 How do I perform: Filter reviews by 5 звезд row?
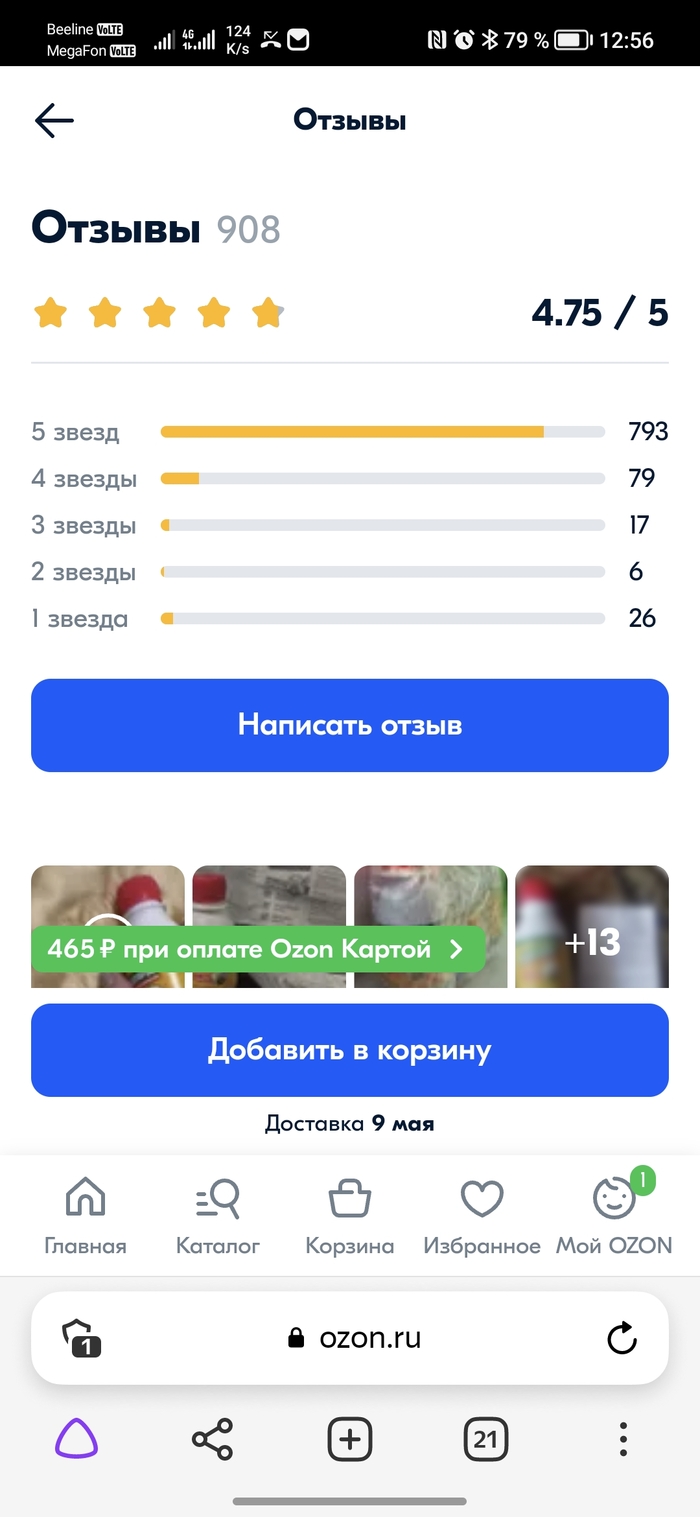[x=349, y=432]
